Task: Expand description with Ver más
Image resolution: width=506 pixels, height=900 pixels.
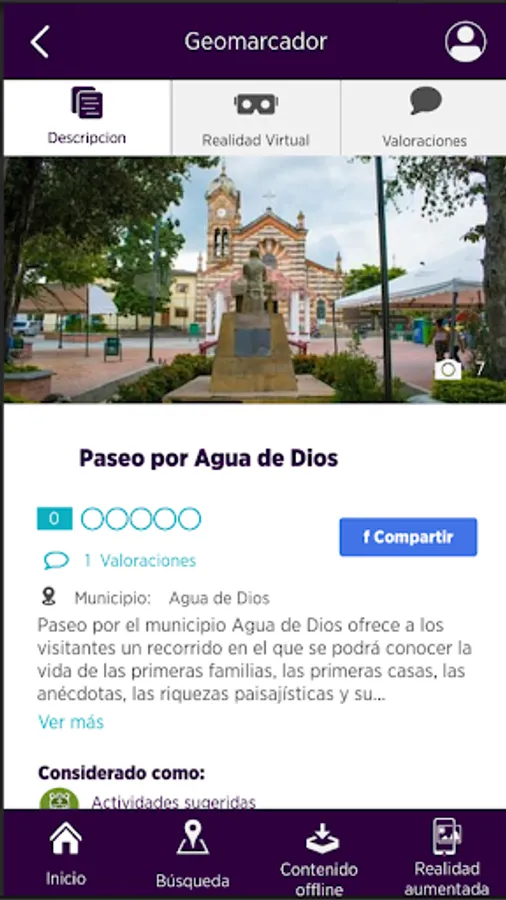Action: coord(71,721)
